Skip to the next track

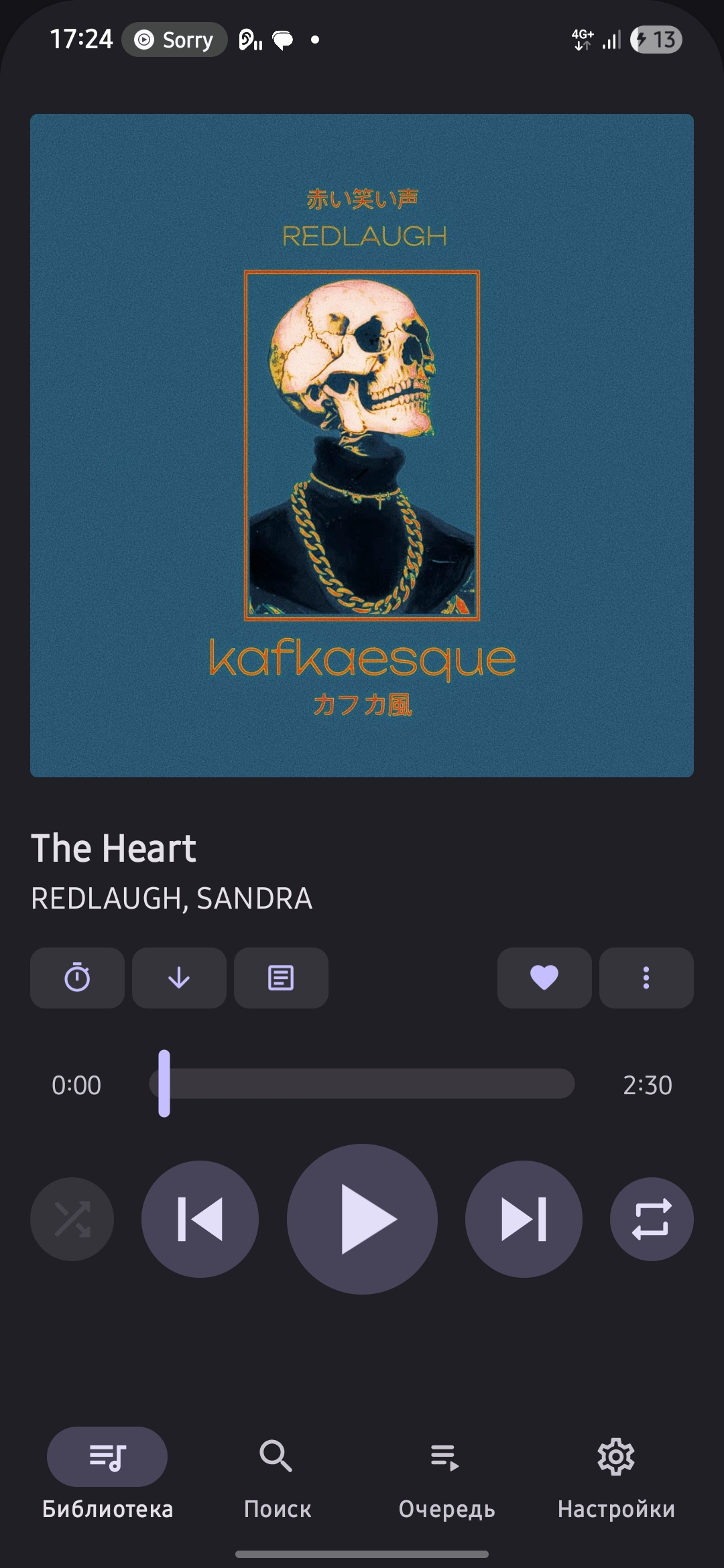(524, 1219)
